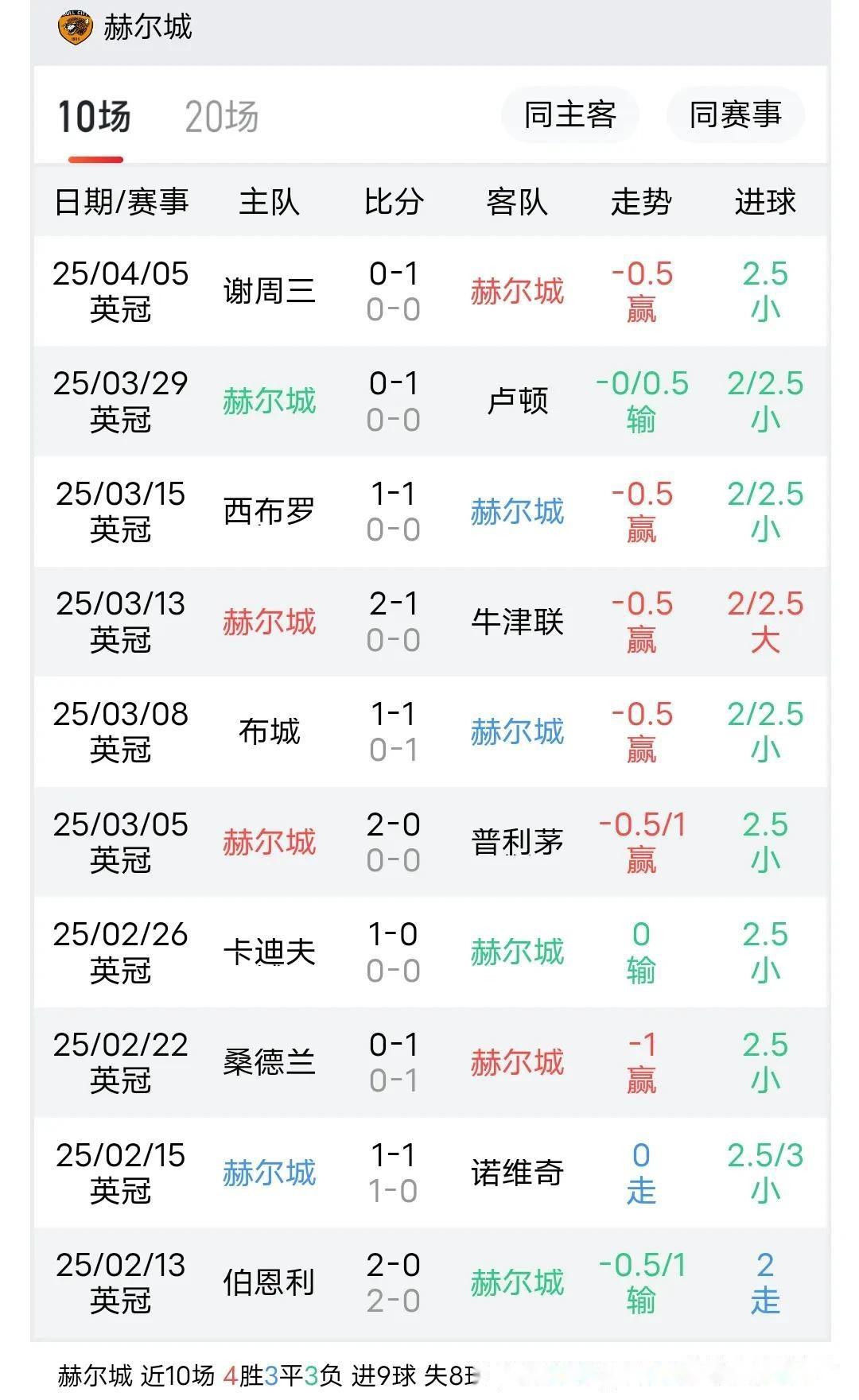Switch to the 20场 tab
Image resolution: width=859 pixels, height=1400 pixels.
(221, 116)
